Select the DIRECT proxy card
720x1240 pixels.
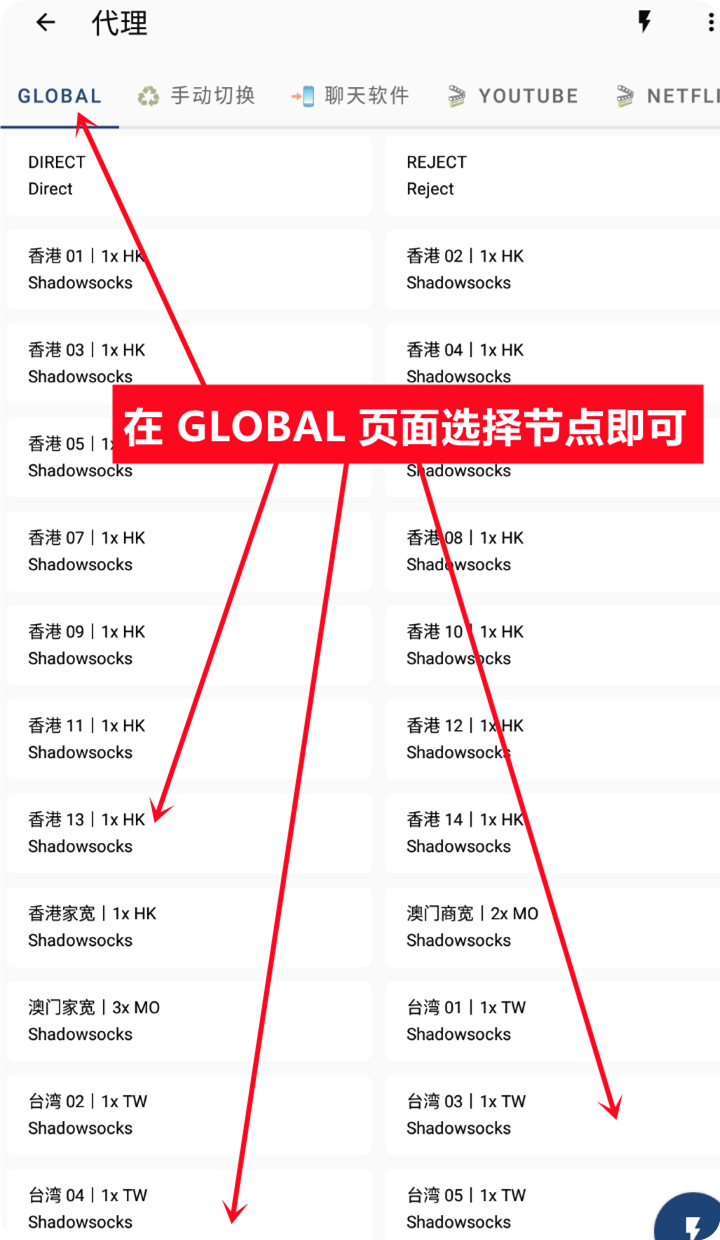coord(189,175)
